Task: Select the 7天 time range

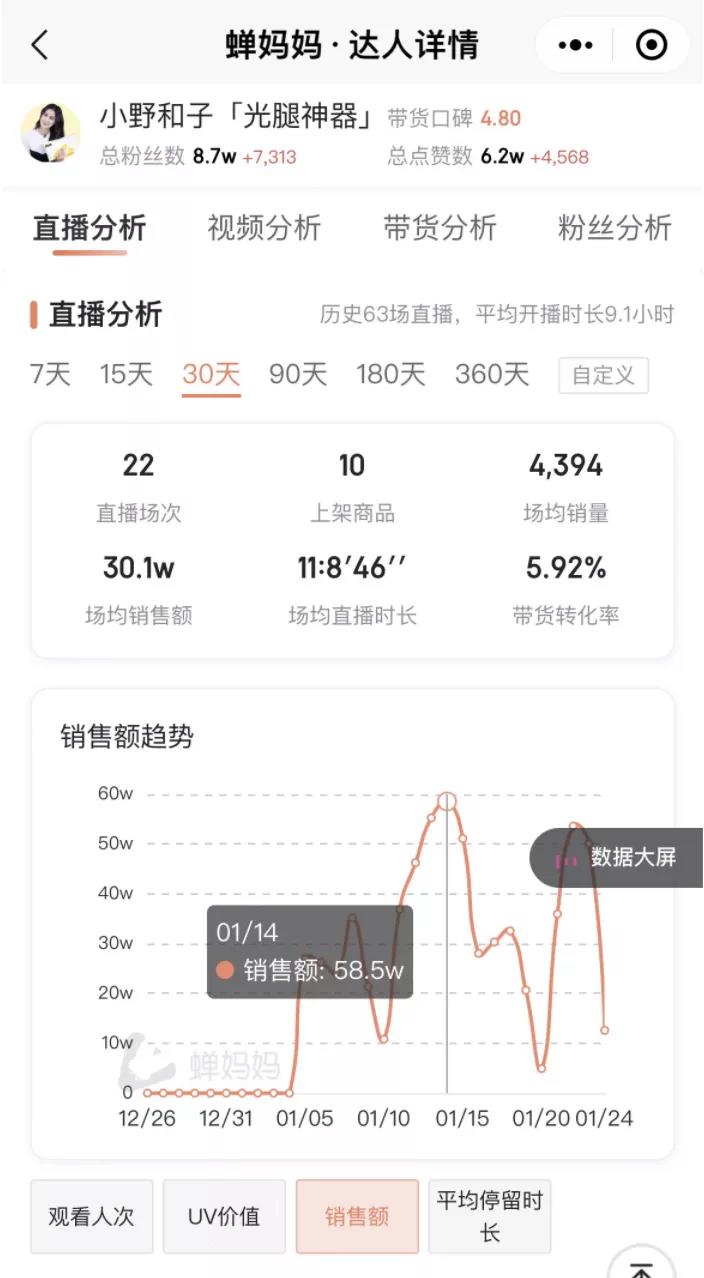Action: coord(50,375)
